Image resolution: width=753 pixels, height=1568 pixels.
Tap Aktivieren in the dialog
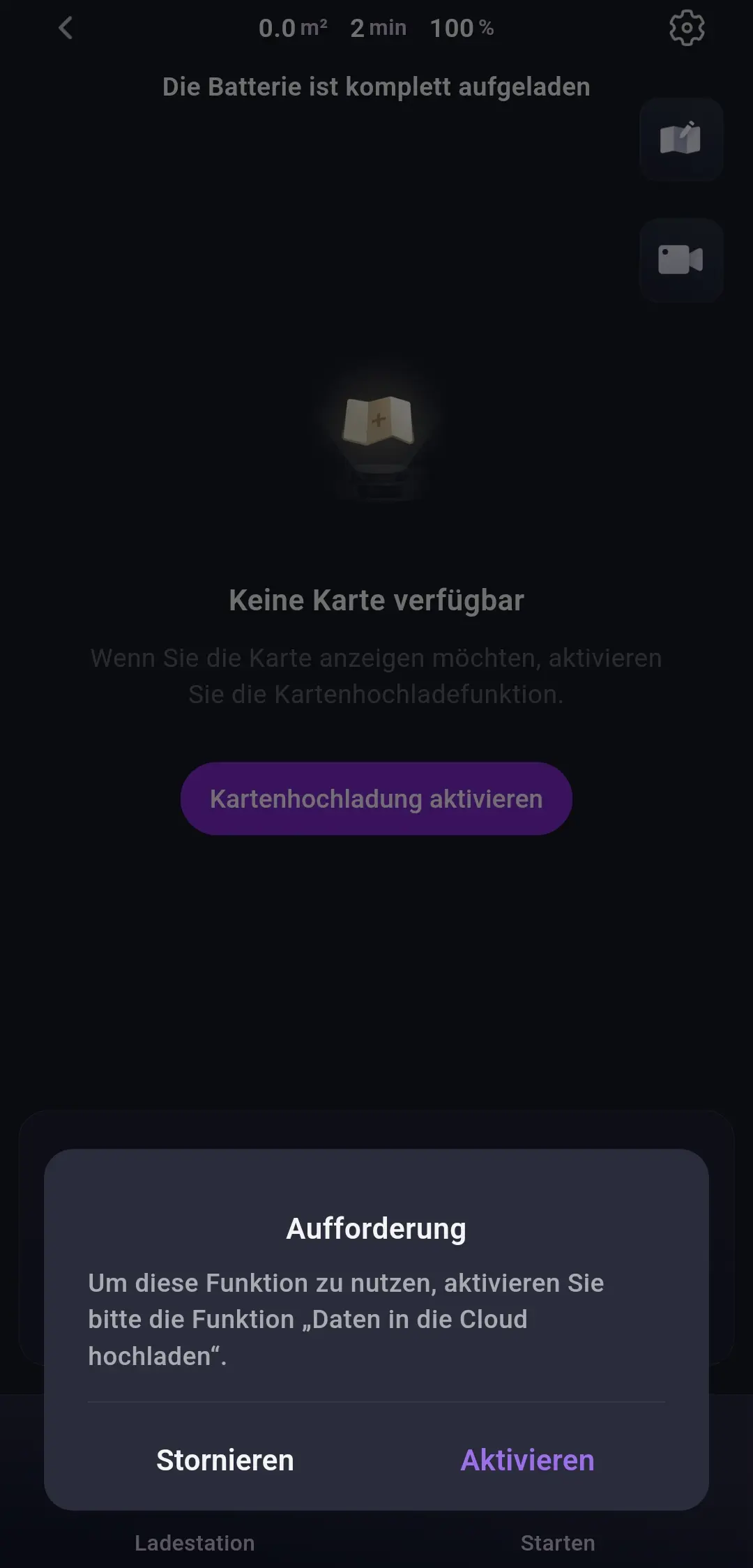coord(527,1460)
